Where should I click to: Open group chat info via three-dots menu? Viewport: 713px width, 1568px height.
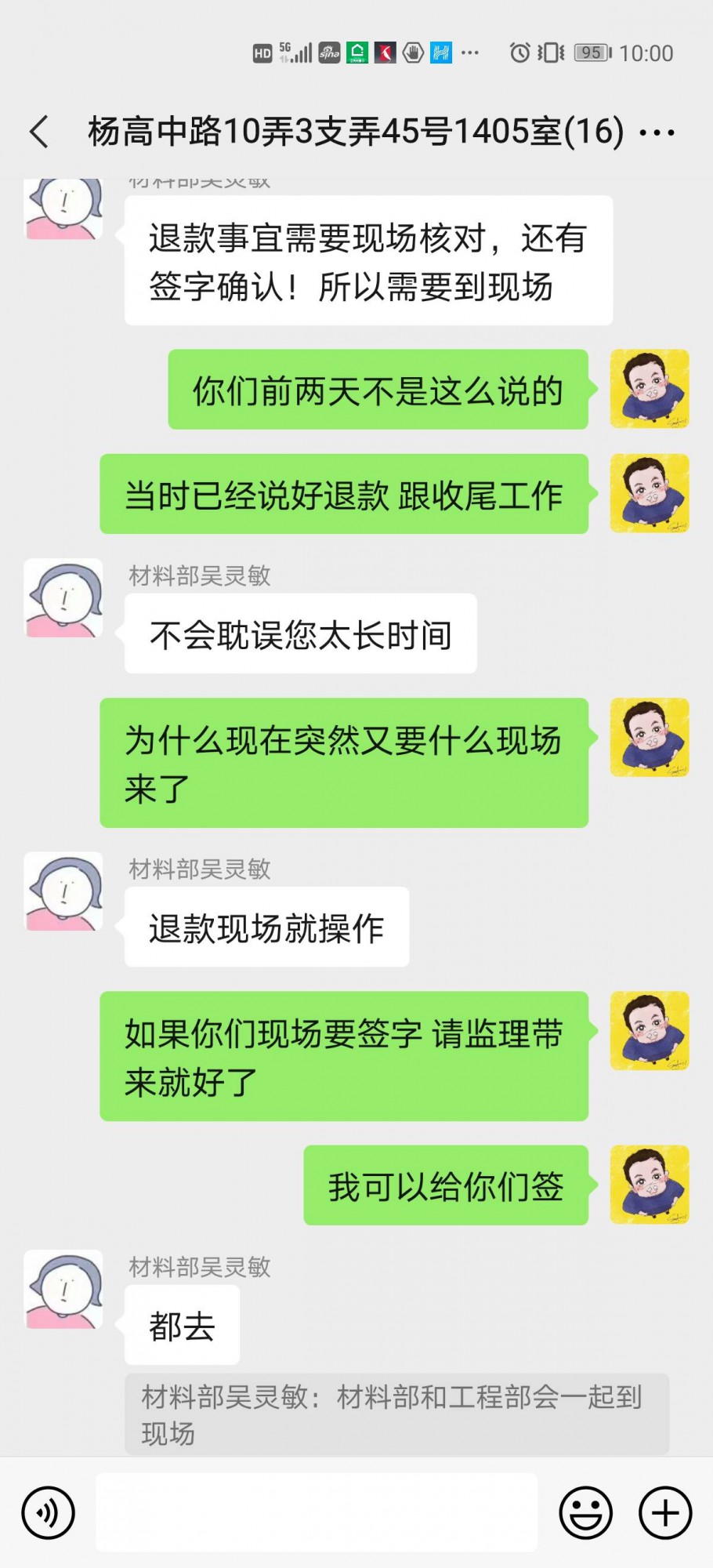click(x=657, y=132)
